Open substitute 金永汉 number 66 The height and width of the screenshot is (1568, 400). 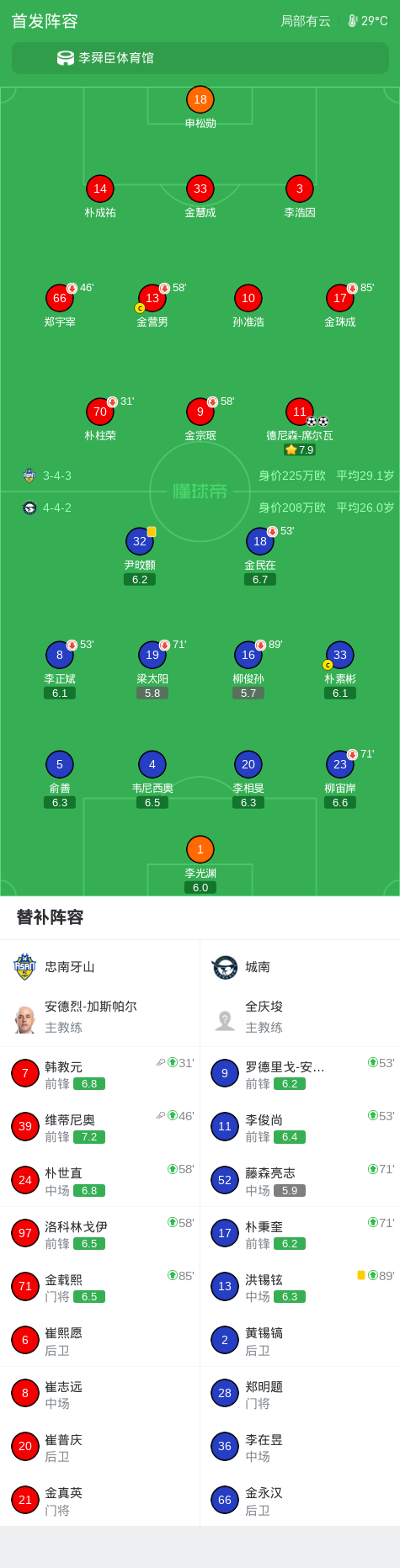click(x=300, y=1500)
